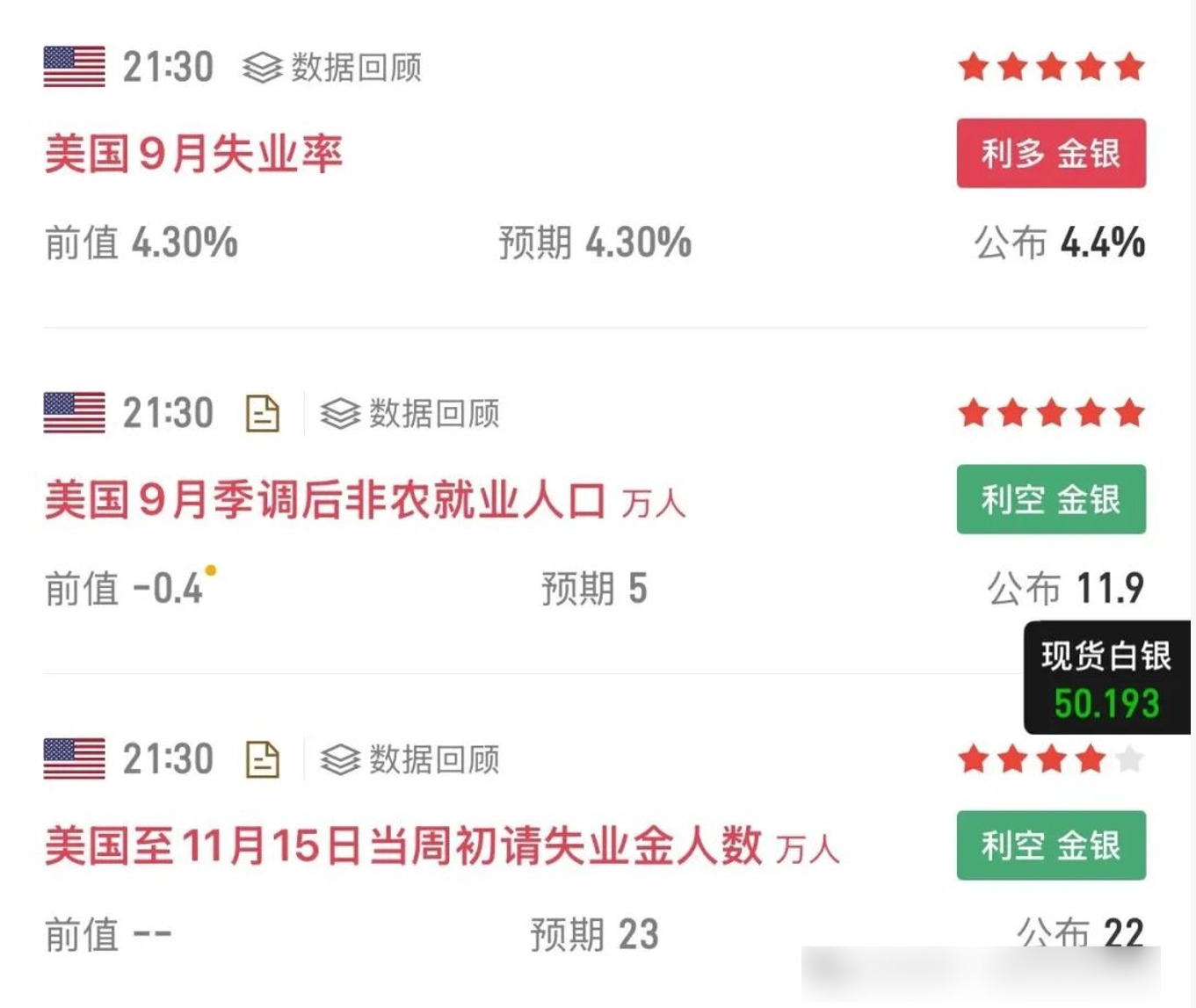This screenshot has width=1196, height=1008.
Task: Tap the 利空 金银 tag on 初请失业金人数
Action: (x=1051, y=845)
